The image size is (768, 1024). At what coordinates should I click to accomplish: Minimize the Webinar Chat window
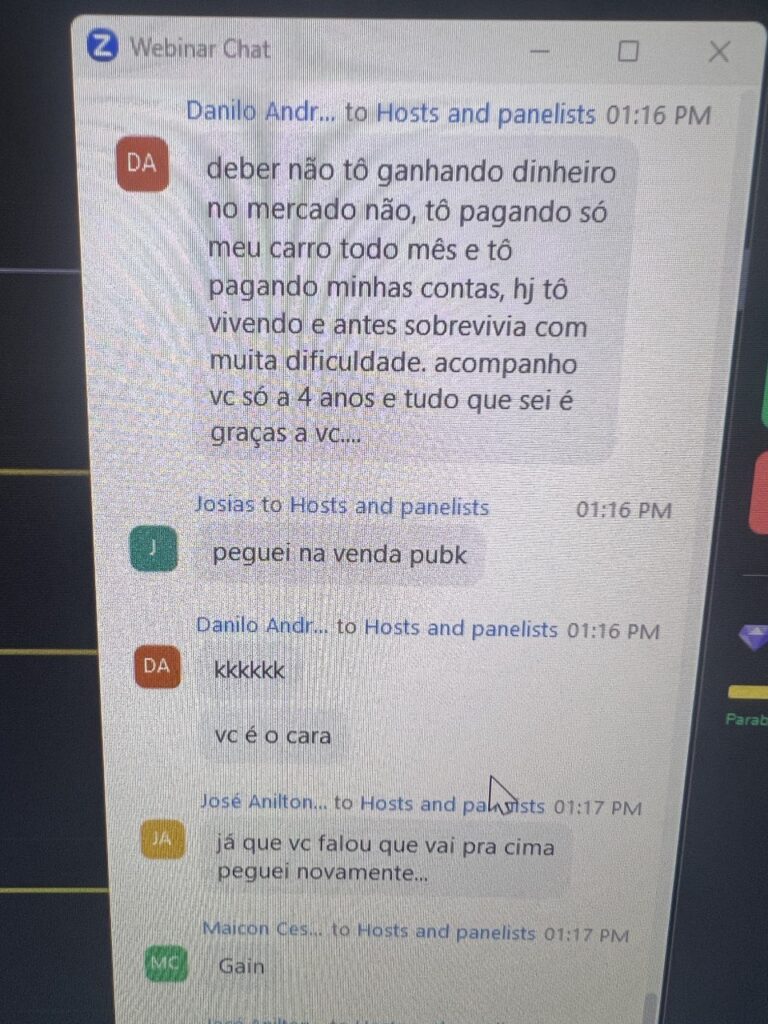[x=541, y=51]
